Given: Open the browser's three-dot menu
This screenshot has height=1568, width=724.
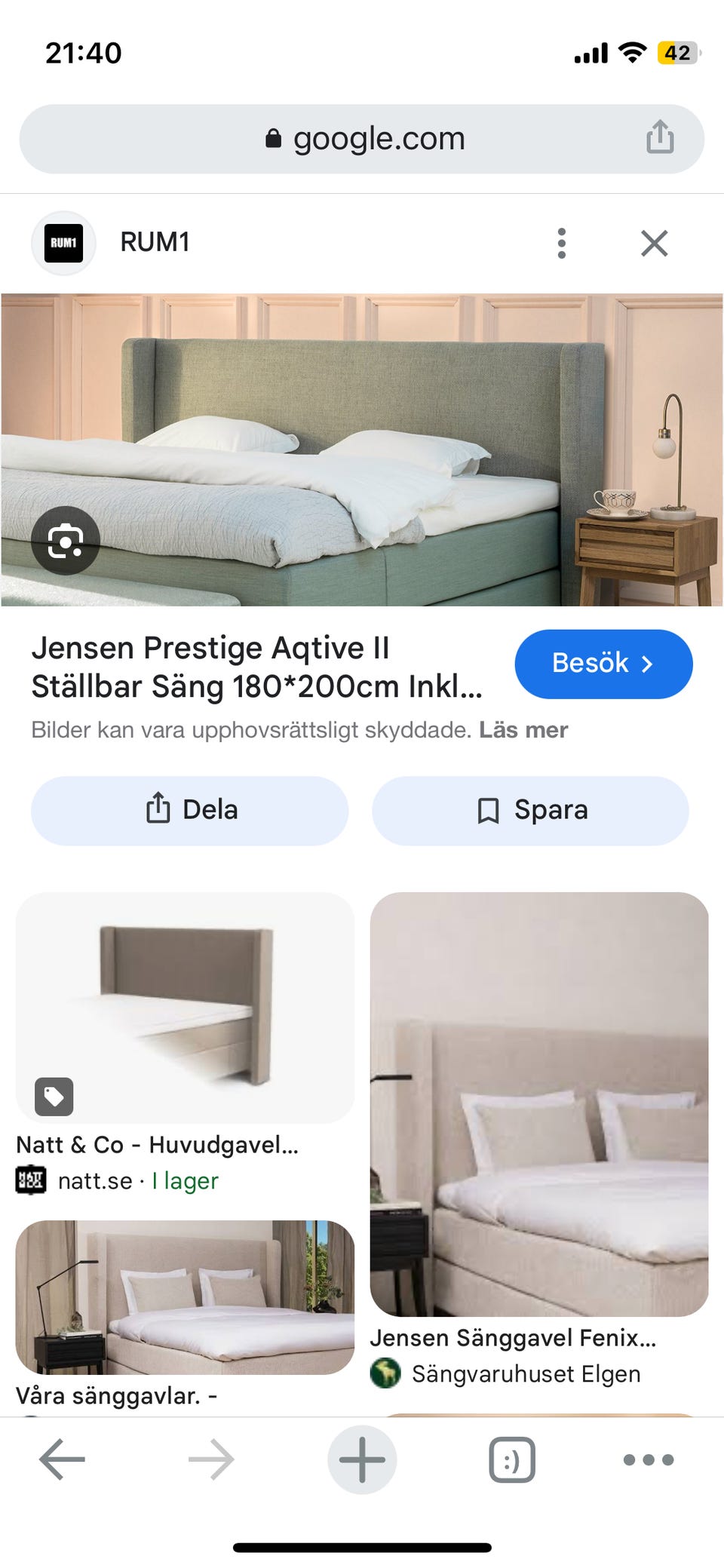Looking at the screenshot, I should click(649, 1459).
